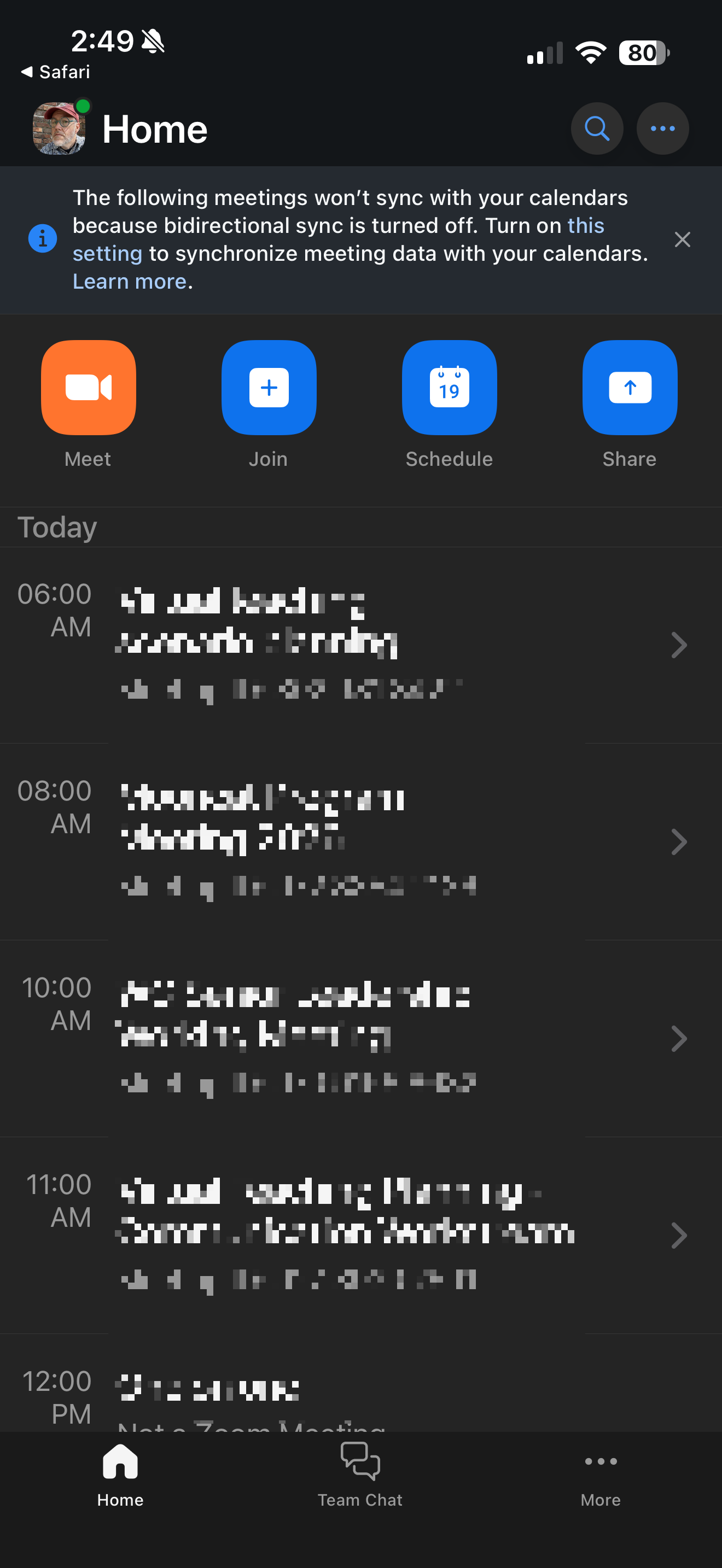Schedule a new meeting
Viewport: 722px width, 1568px height.
point(449,388)
